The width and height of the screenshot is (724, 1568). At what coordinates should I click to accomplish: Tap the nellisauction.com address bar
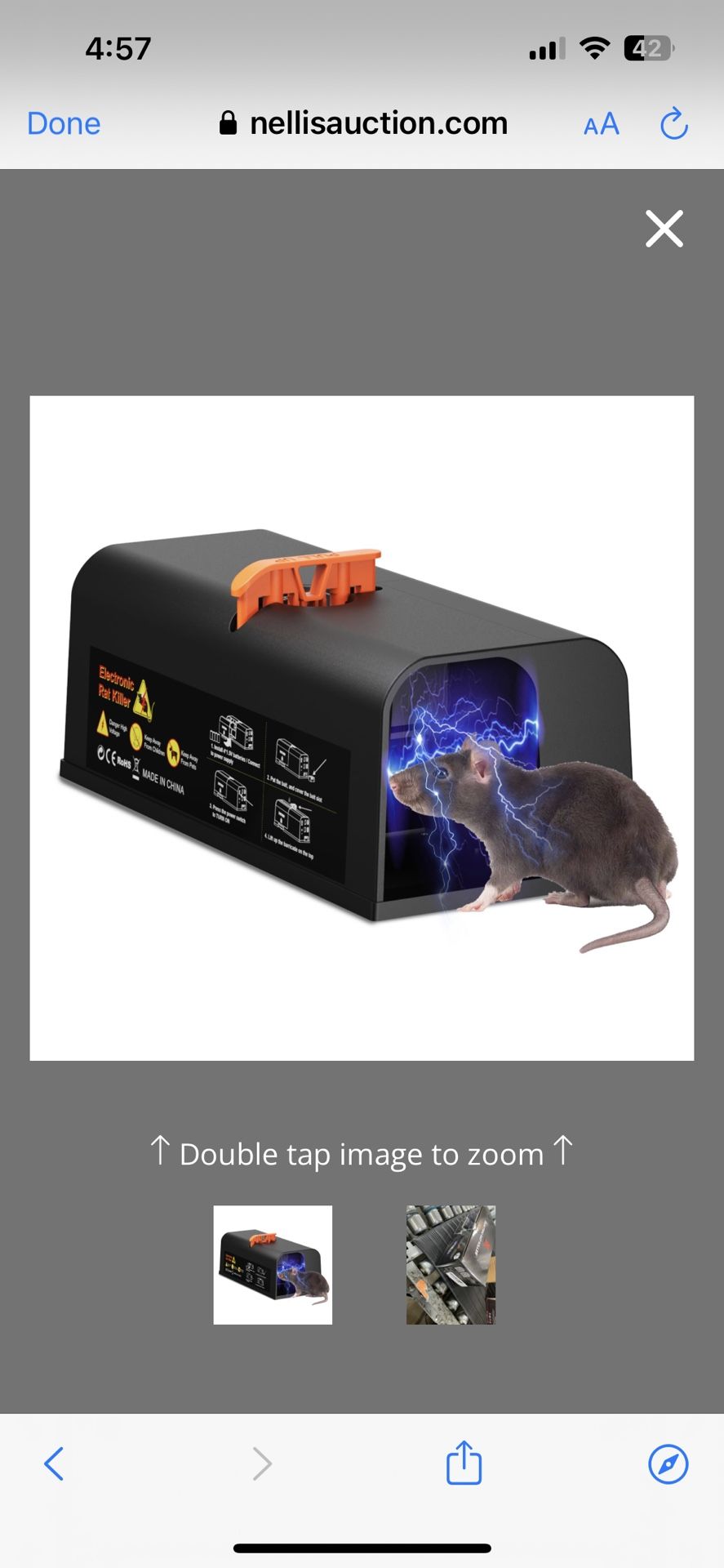[x=363, y=123]
